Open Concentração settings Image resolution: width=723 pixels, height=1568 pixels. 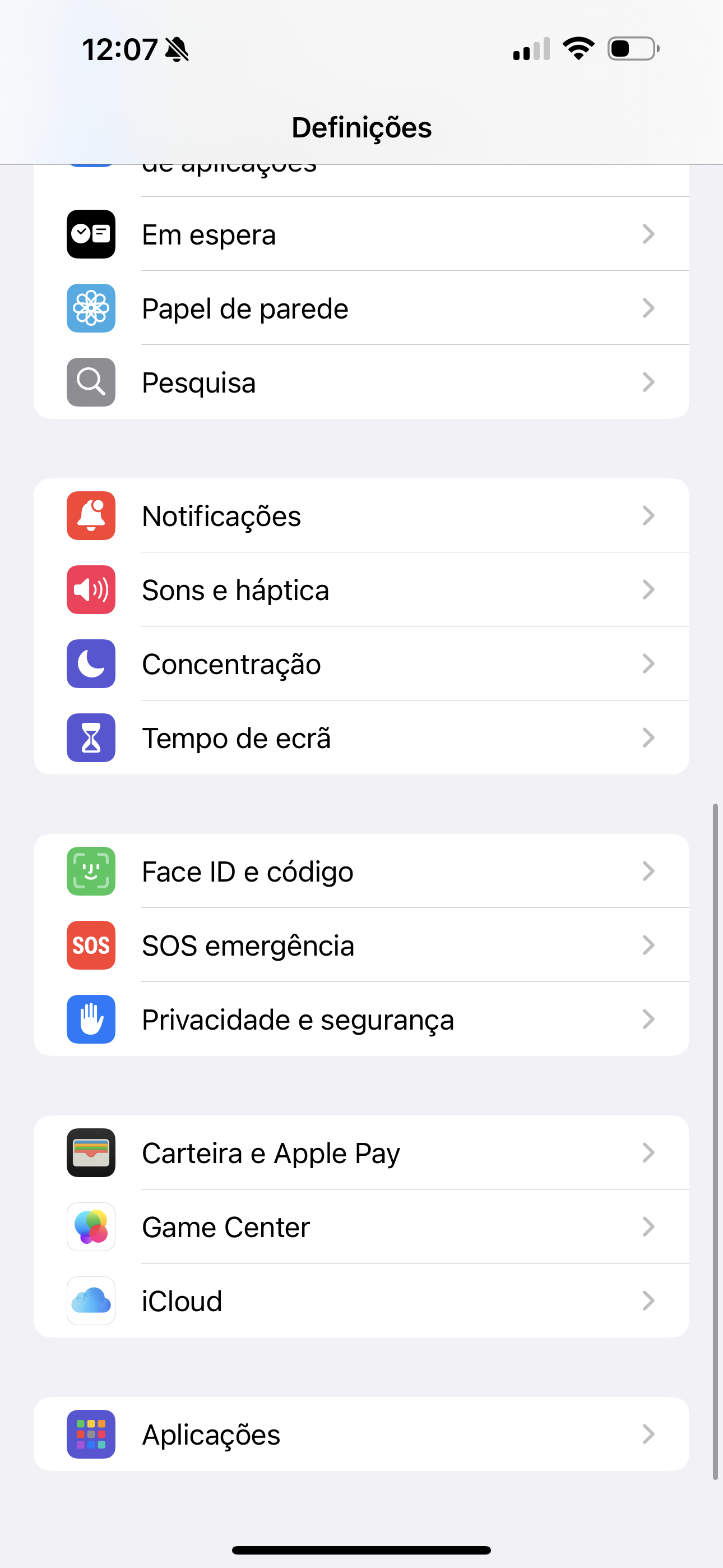(361, 663)
